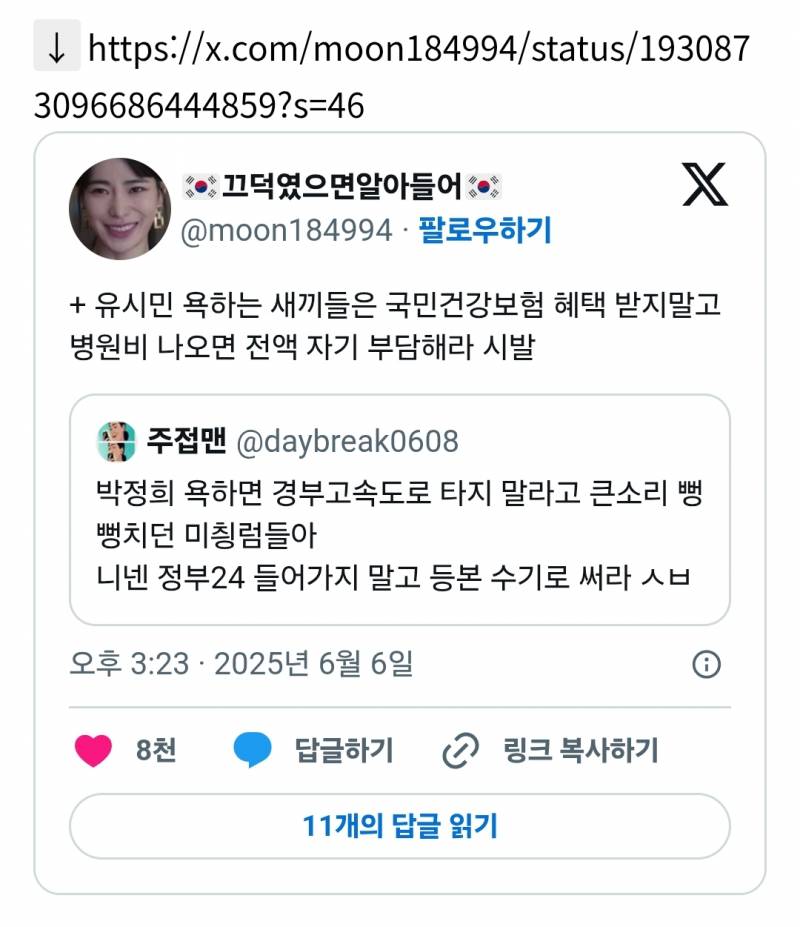This screenshot has width=800, height=927.
Task: Tap the info icon beside the date
Action: pos(706,664)
